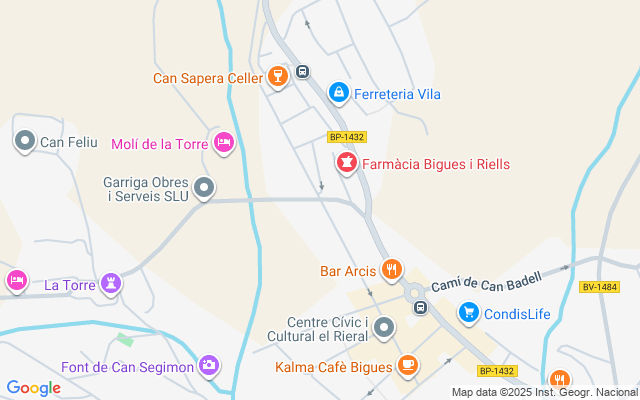Select the bus stop near Can Sapera Celler
The width and height of the screenshot is (640, 400).
[303, 72]
